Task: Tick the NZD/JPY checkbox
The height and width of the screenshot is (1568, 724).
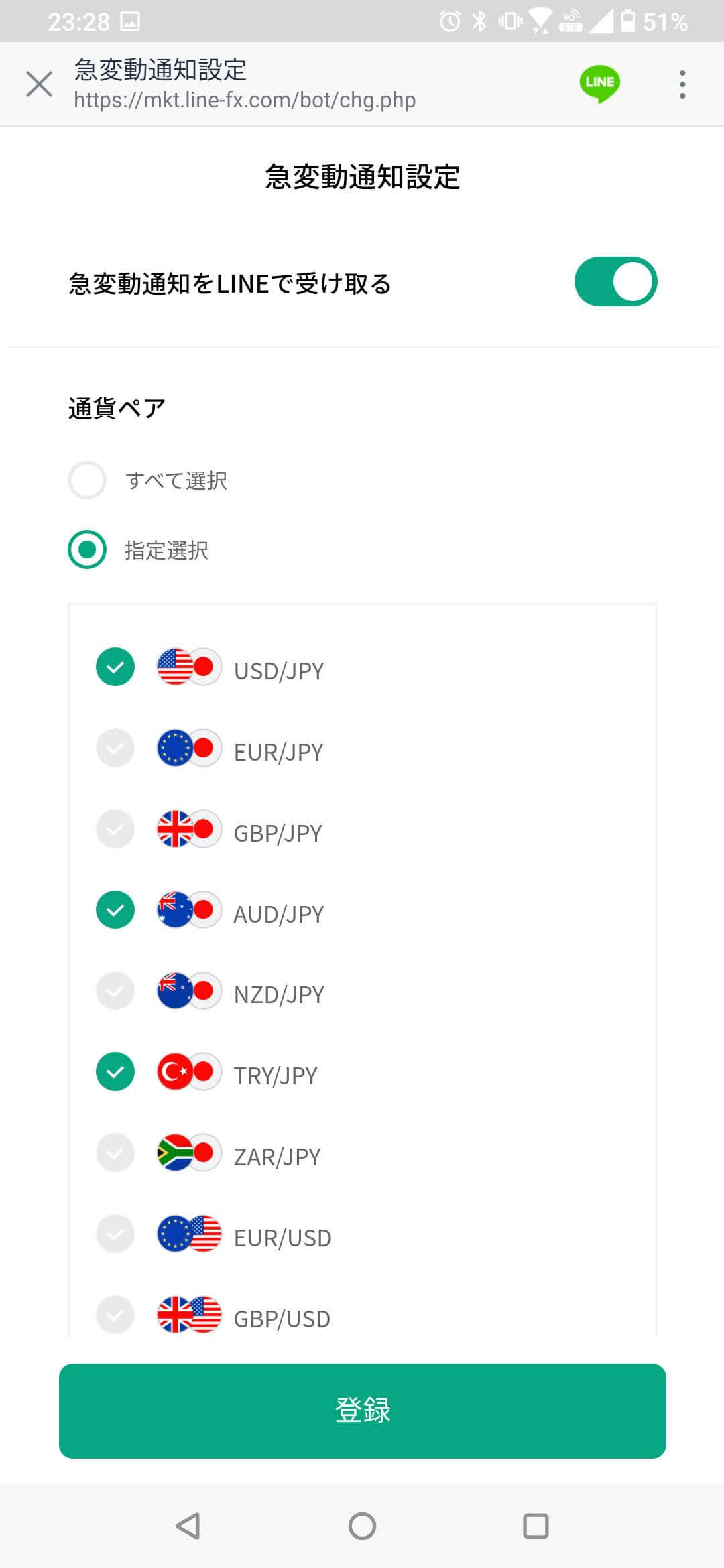Action: pyautogui.click(x=115, y=991)
